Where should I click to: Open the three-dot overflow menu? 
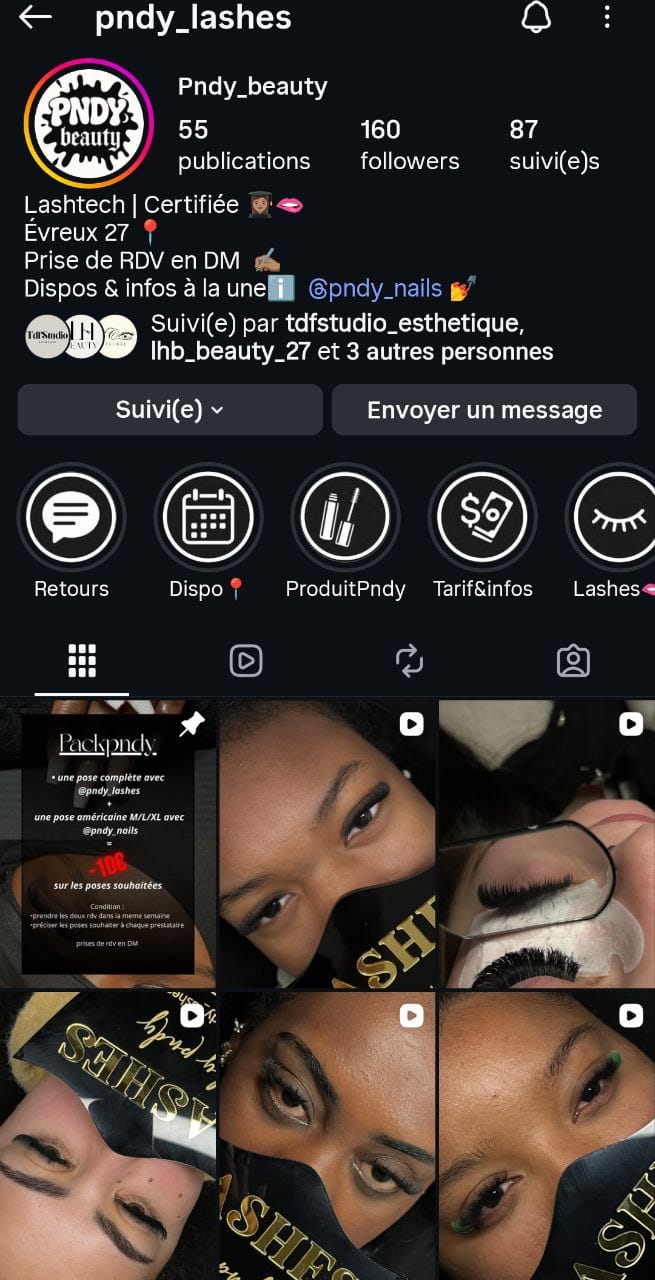click(x=607, y=17)
